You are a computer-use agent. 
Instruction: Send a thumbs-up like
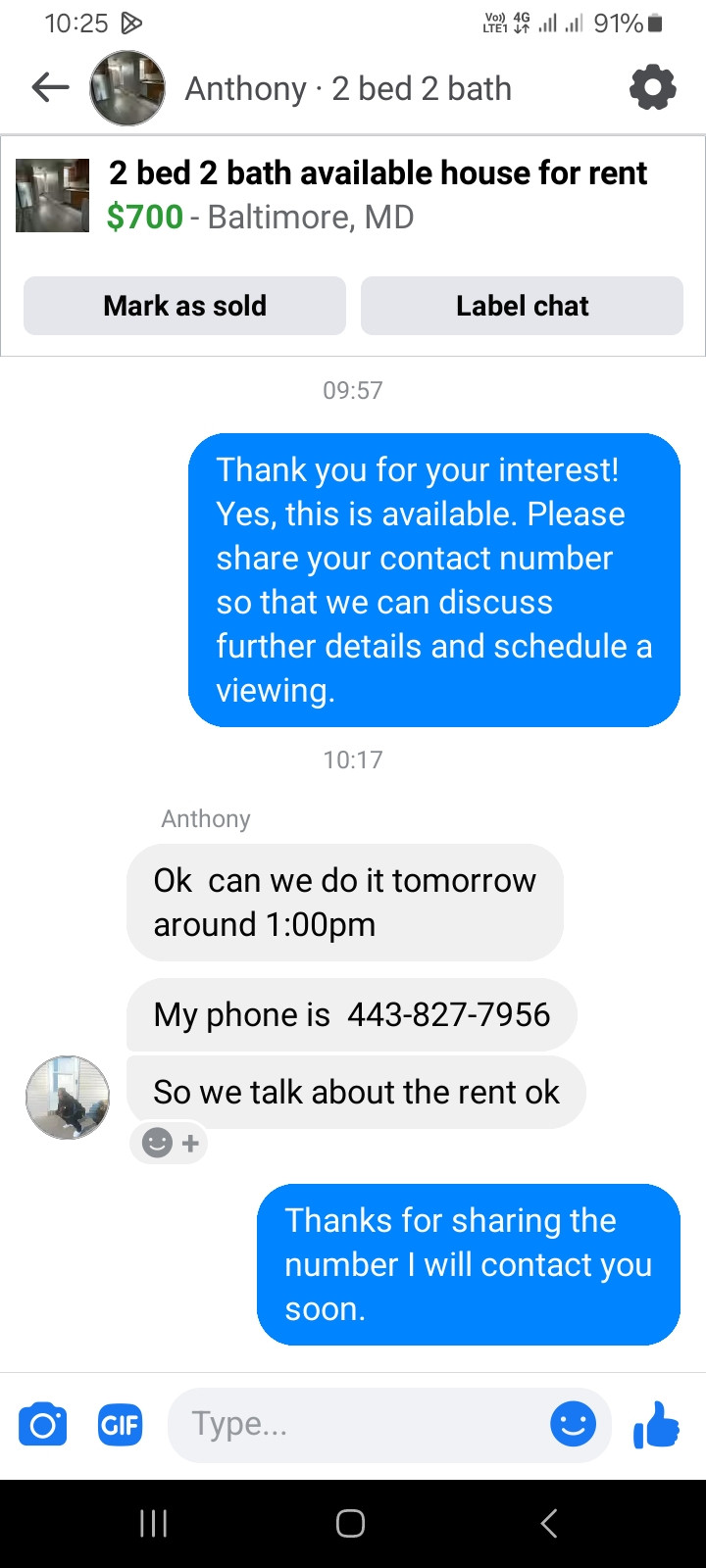tap(656, 1424)
